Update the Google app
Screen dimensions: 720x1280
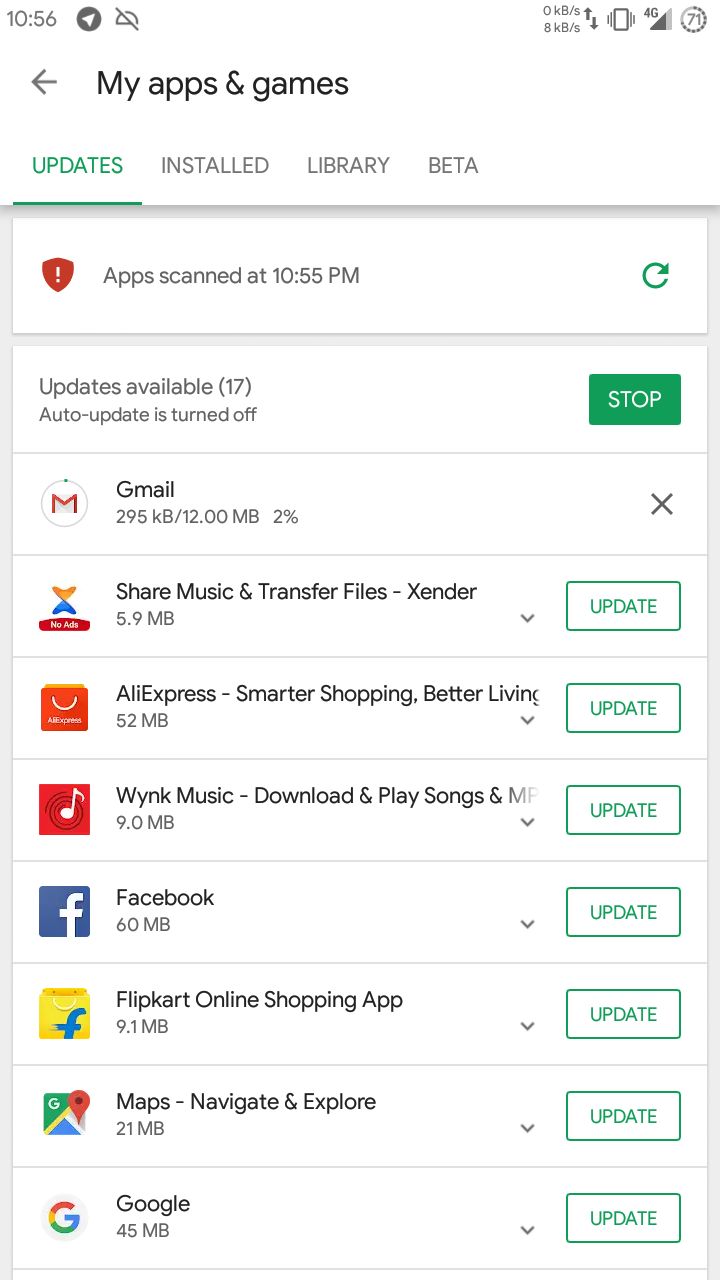pyautogui.click(x=623, y=1218)
